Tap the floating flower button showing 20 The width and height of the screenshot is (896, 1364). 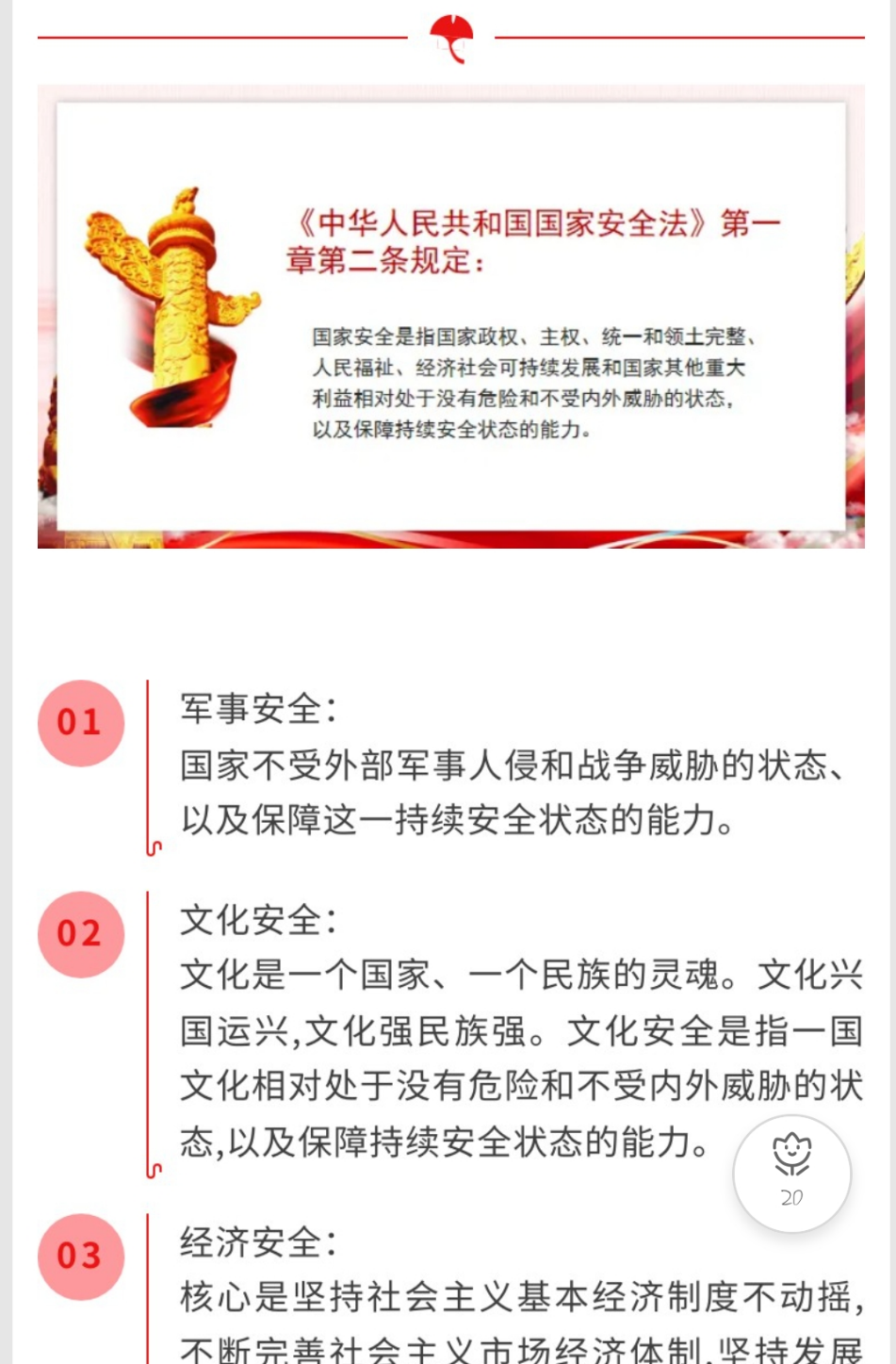pos(791,1173)
